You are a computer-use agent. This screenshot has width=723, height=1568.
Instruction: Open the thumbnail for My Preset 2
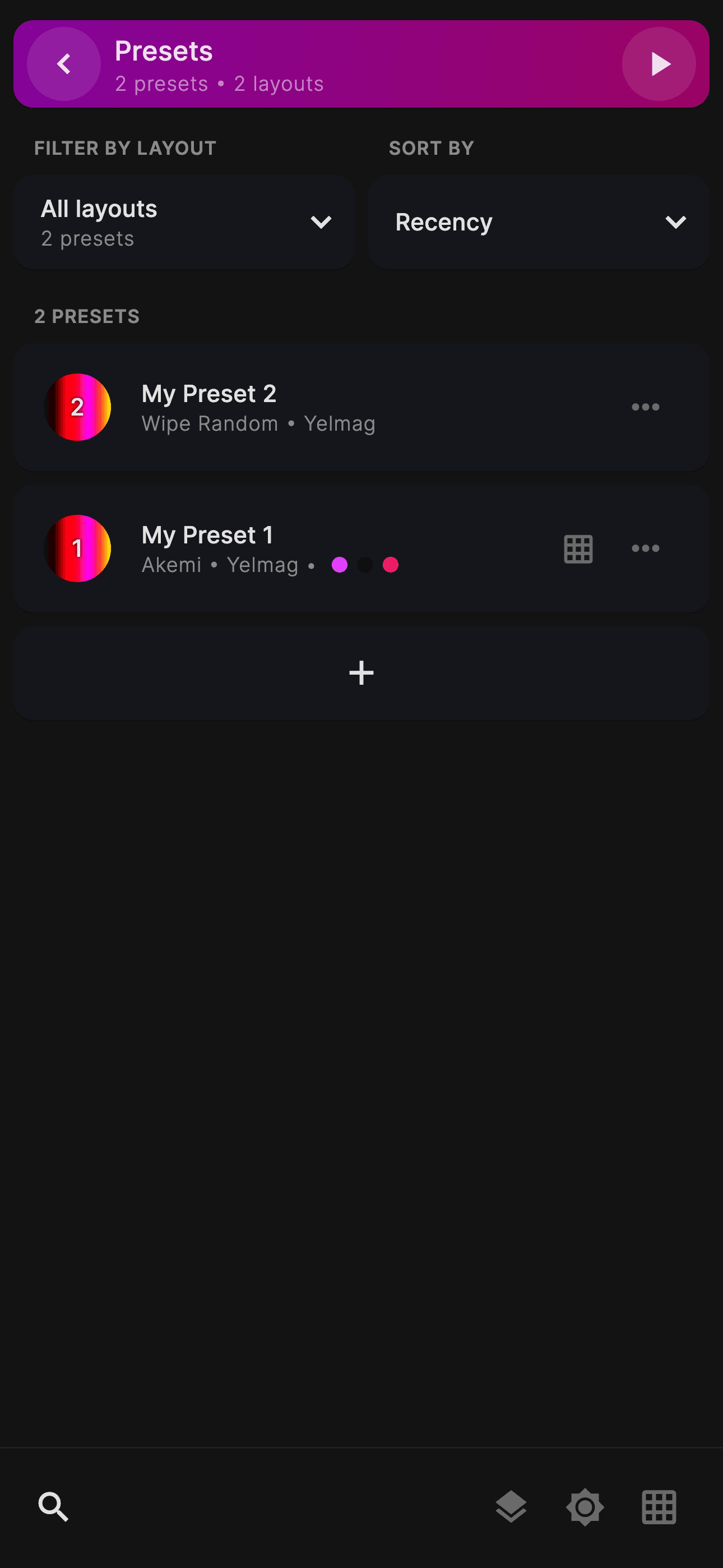tap(77, 407)
